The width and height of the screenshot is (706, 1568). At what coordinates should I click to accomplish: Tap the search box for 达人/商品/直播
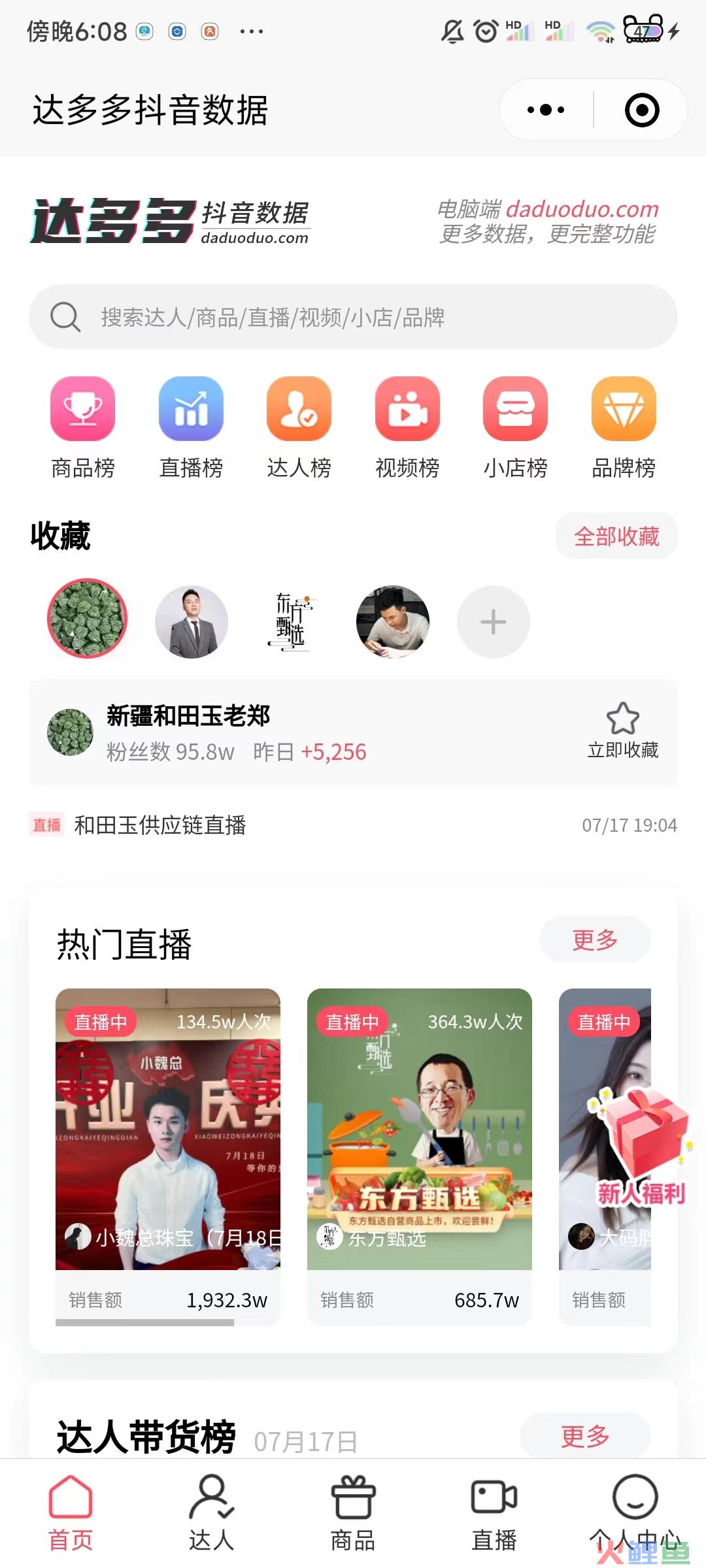tap(353, 317)
